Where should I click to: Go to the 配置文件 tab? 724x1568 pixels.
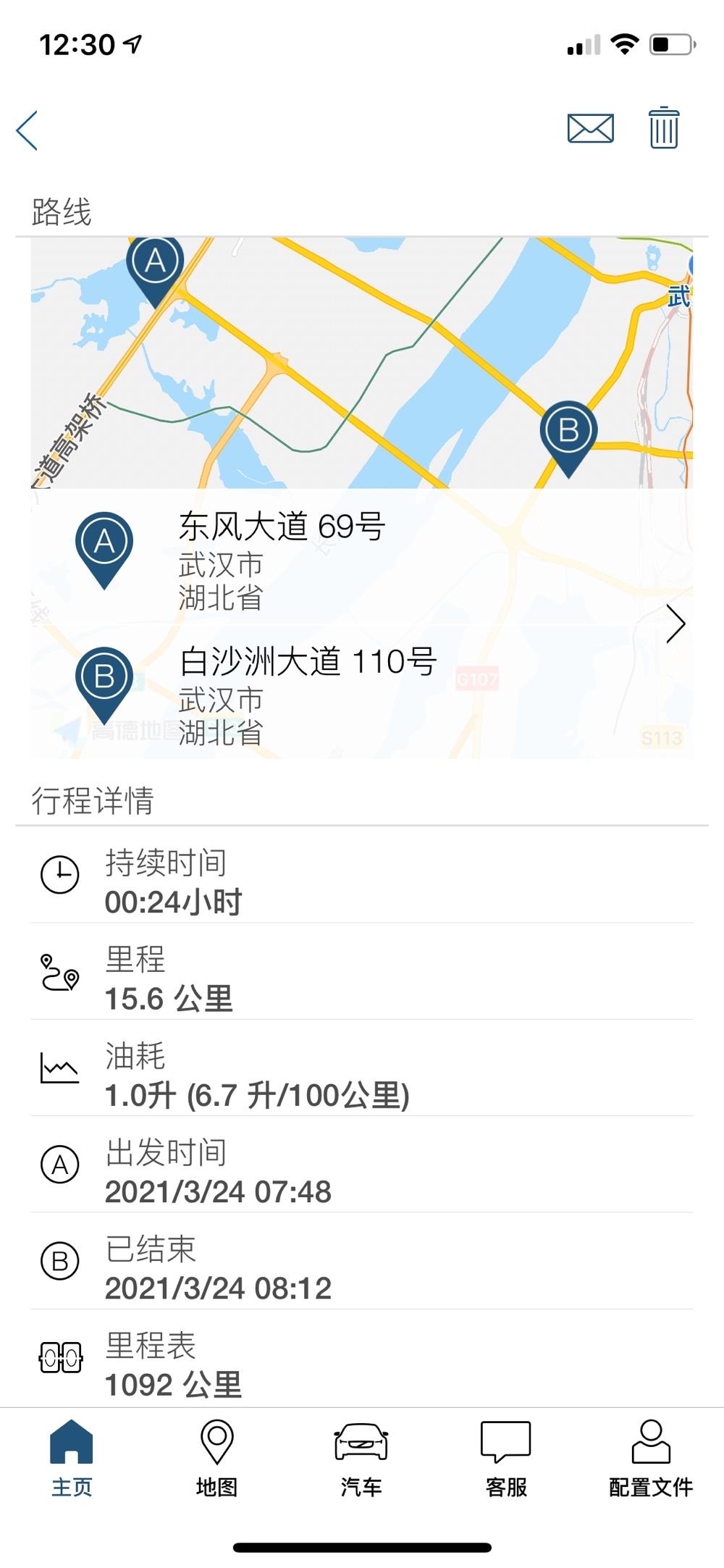tap(651, 1459)
